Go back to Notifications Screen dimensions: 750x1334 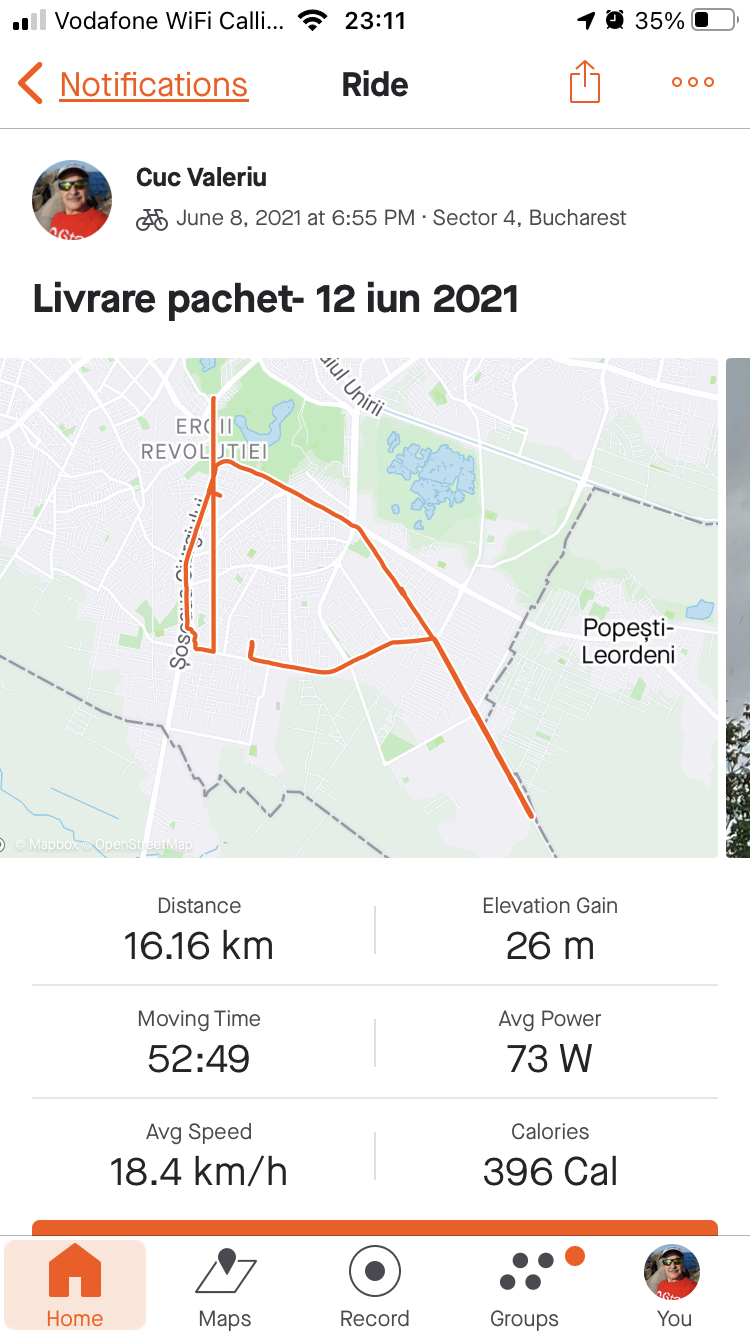[x=135, y=85]
